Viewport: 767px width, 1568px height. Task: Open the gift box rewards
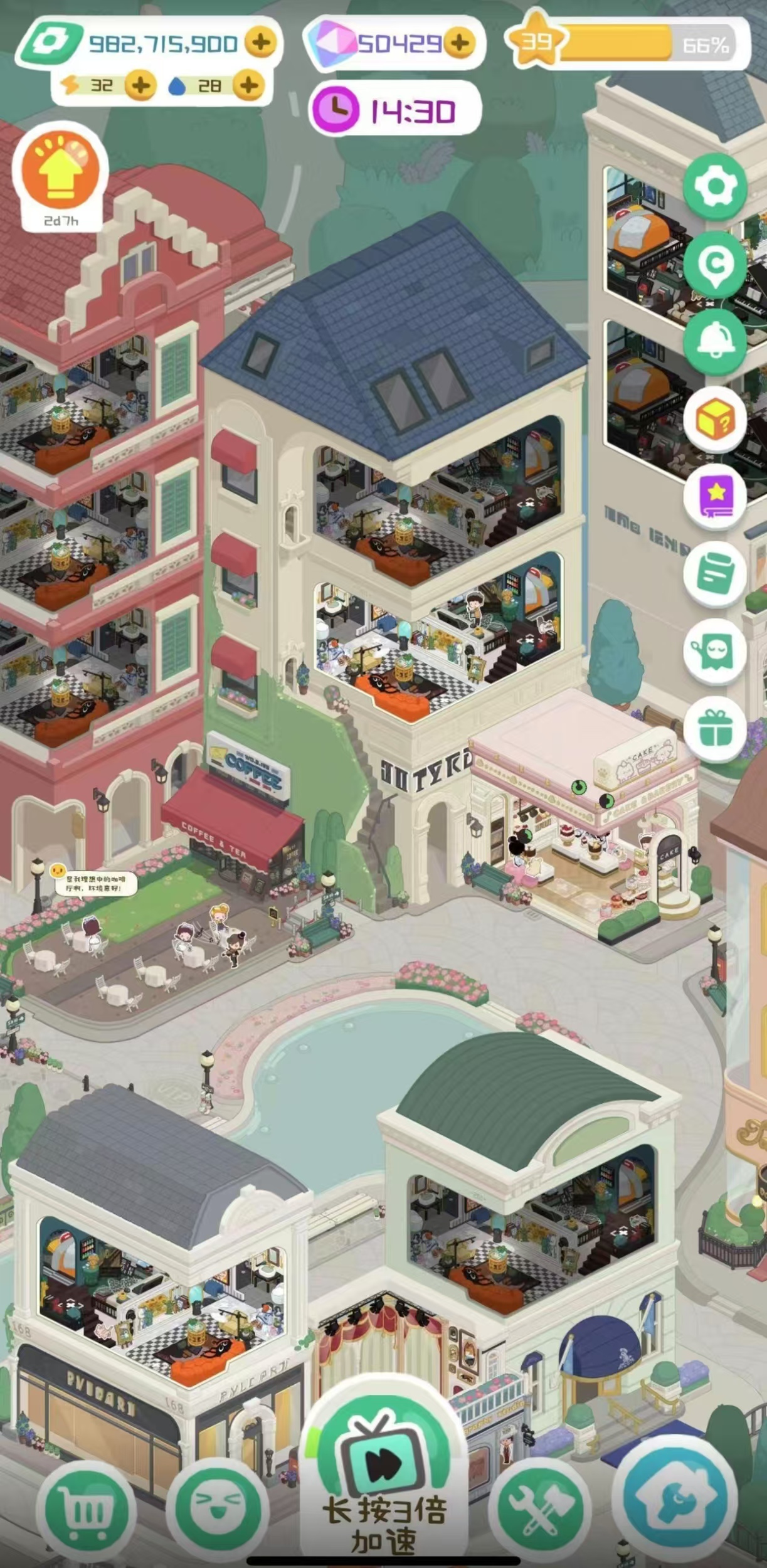coord(716,729)
